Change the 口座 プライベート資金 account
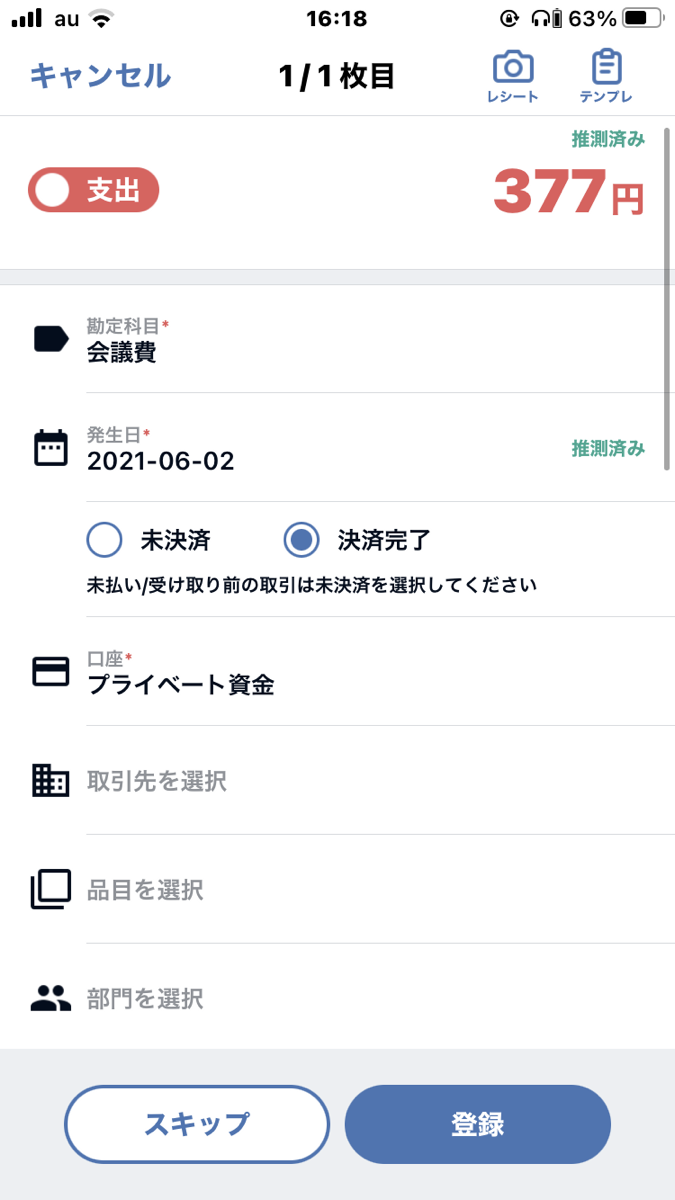 (337, 671)
